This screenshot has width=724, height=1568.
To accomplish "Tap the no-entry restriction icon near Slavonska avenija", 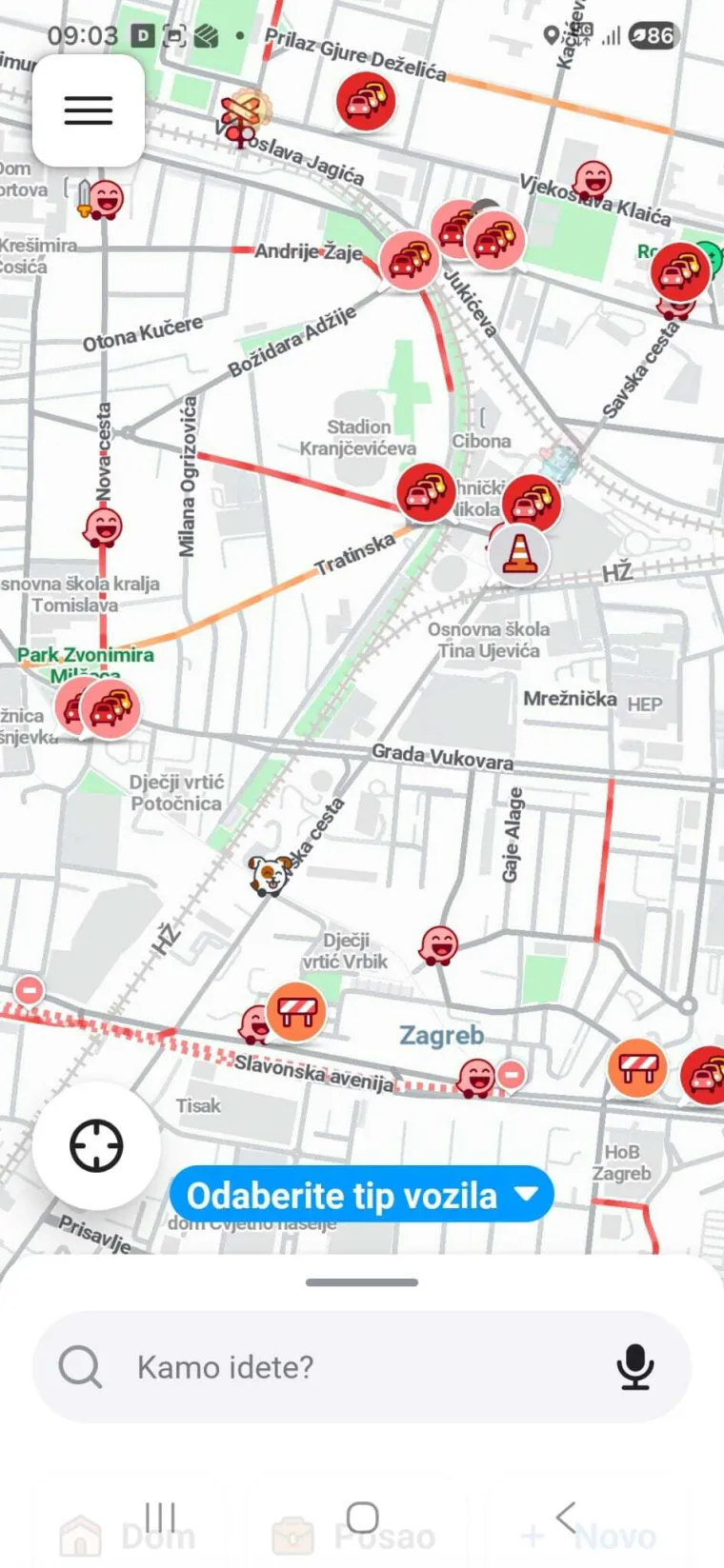I will (x=512, y=1074).
